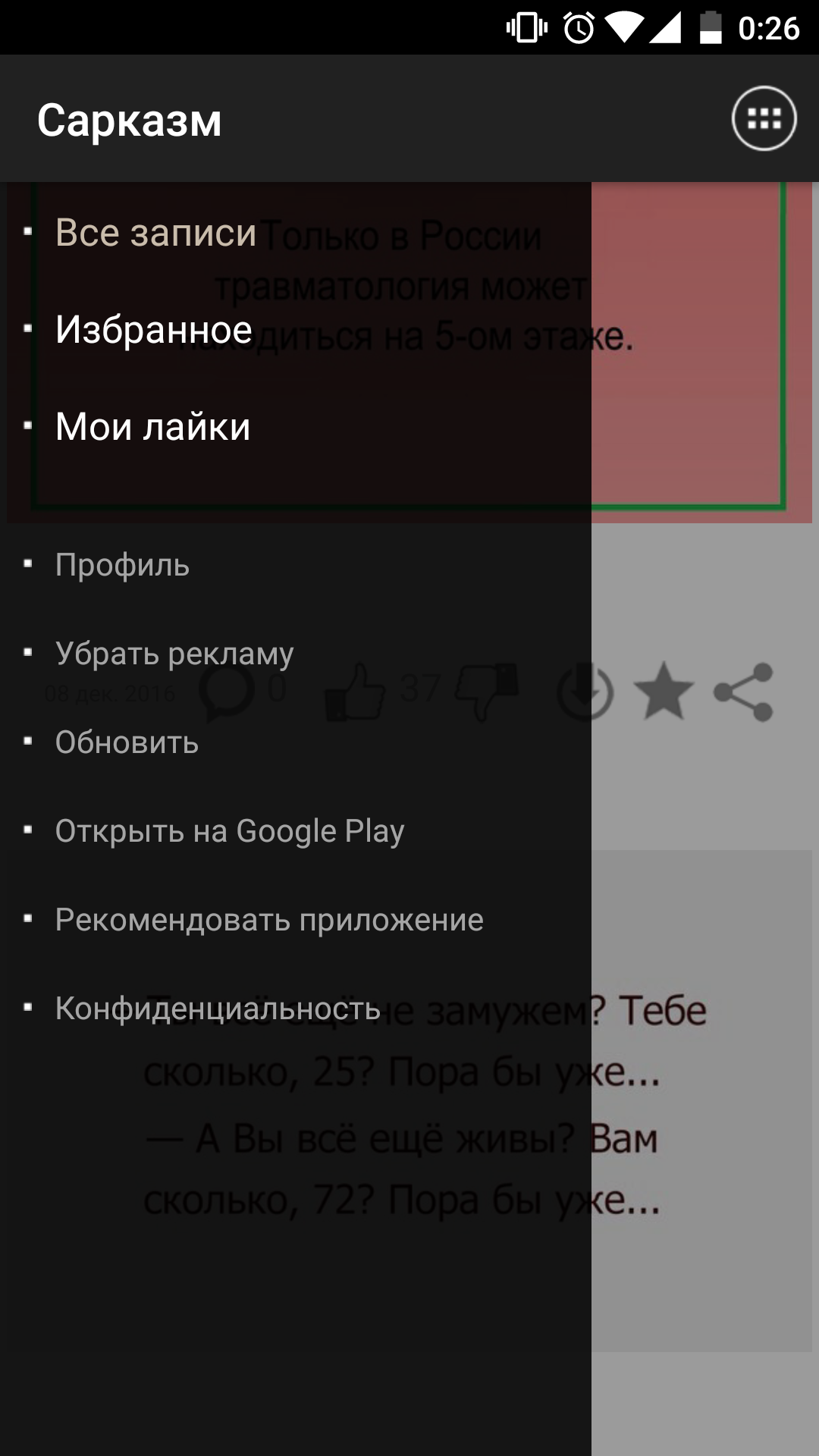Screen dimensions: 819x1456
Task: Open Избранное from the drawer
Action: click(x=153, y=330)
